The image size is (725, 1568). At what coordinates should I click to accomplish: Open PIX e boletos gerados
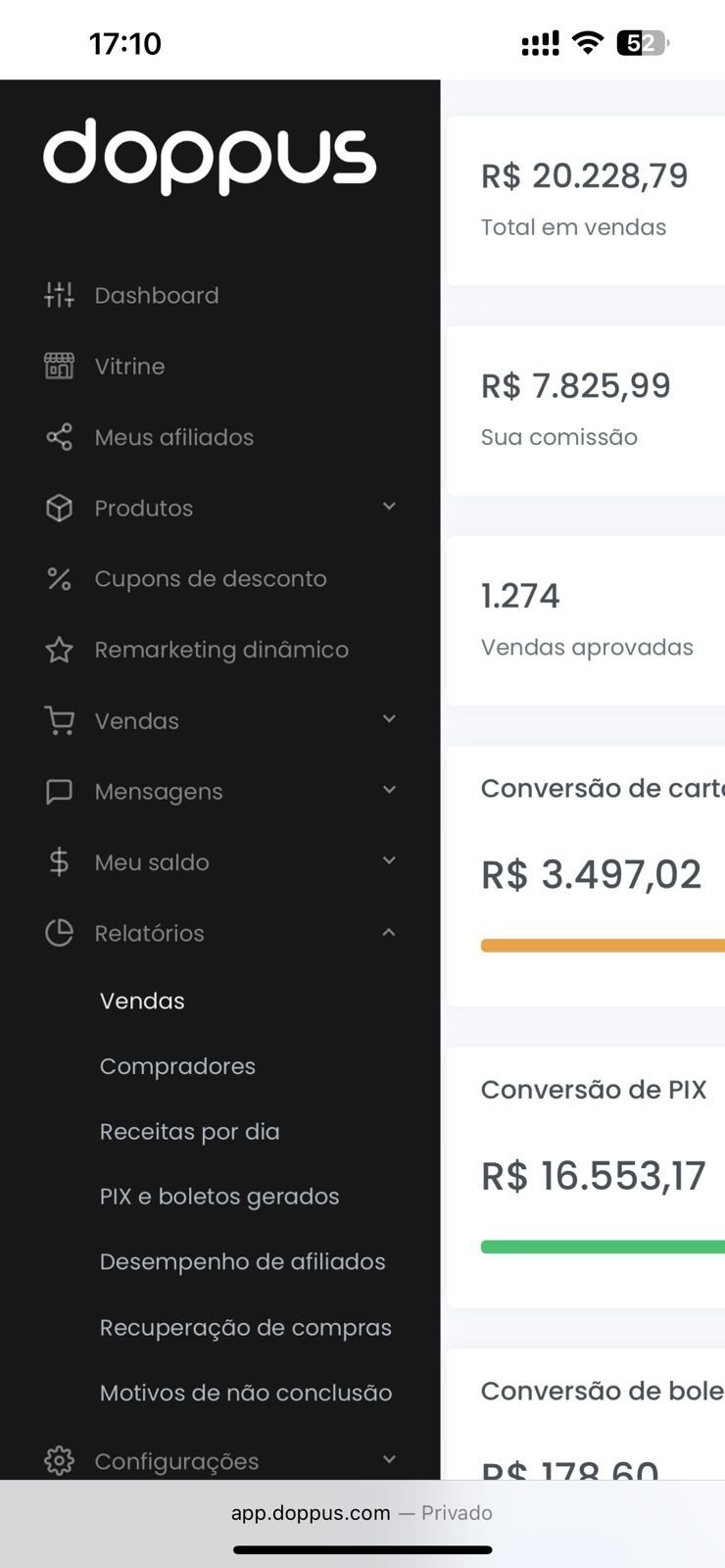click(x=219, y=1197)
